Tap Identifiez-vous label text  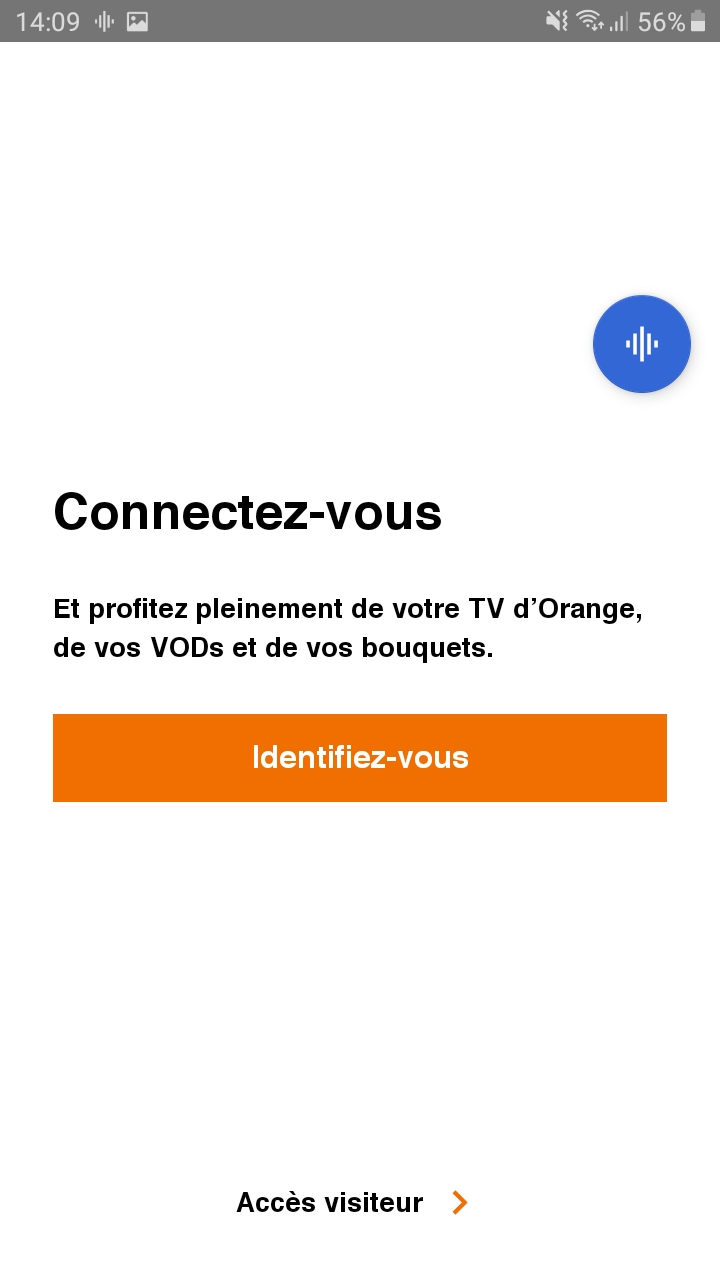[x=360, y=757]
